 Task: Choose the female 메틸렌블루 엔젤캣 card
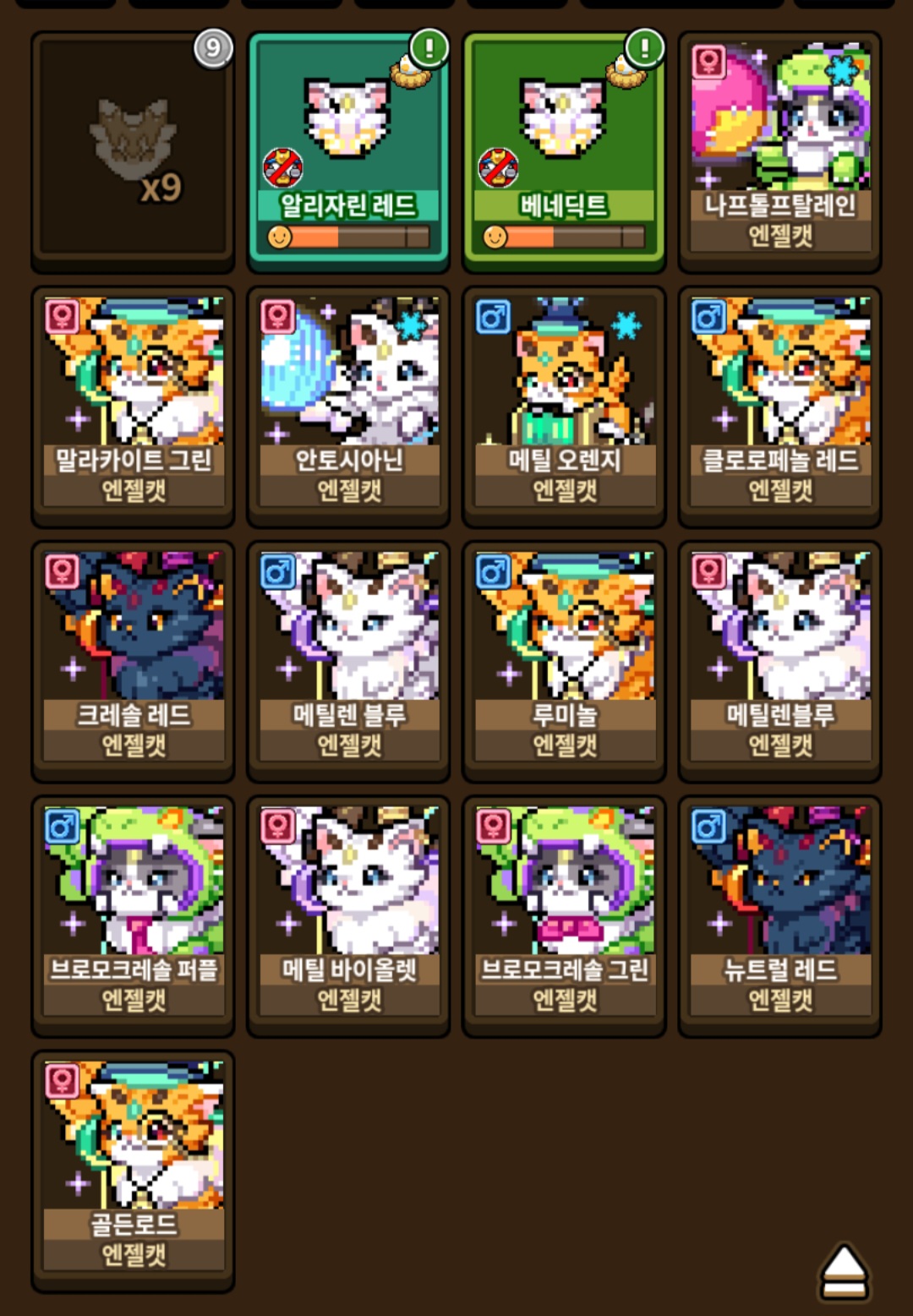pos(779,661)
